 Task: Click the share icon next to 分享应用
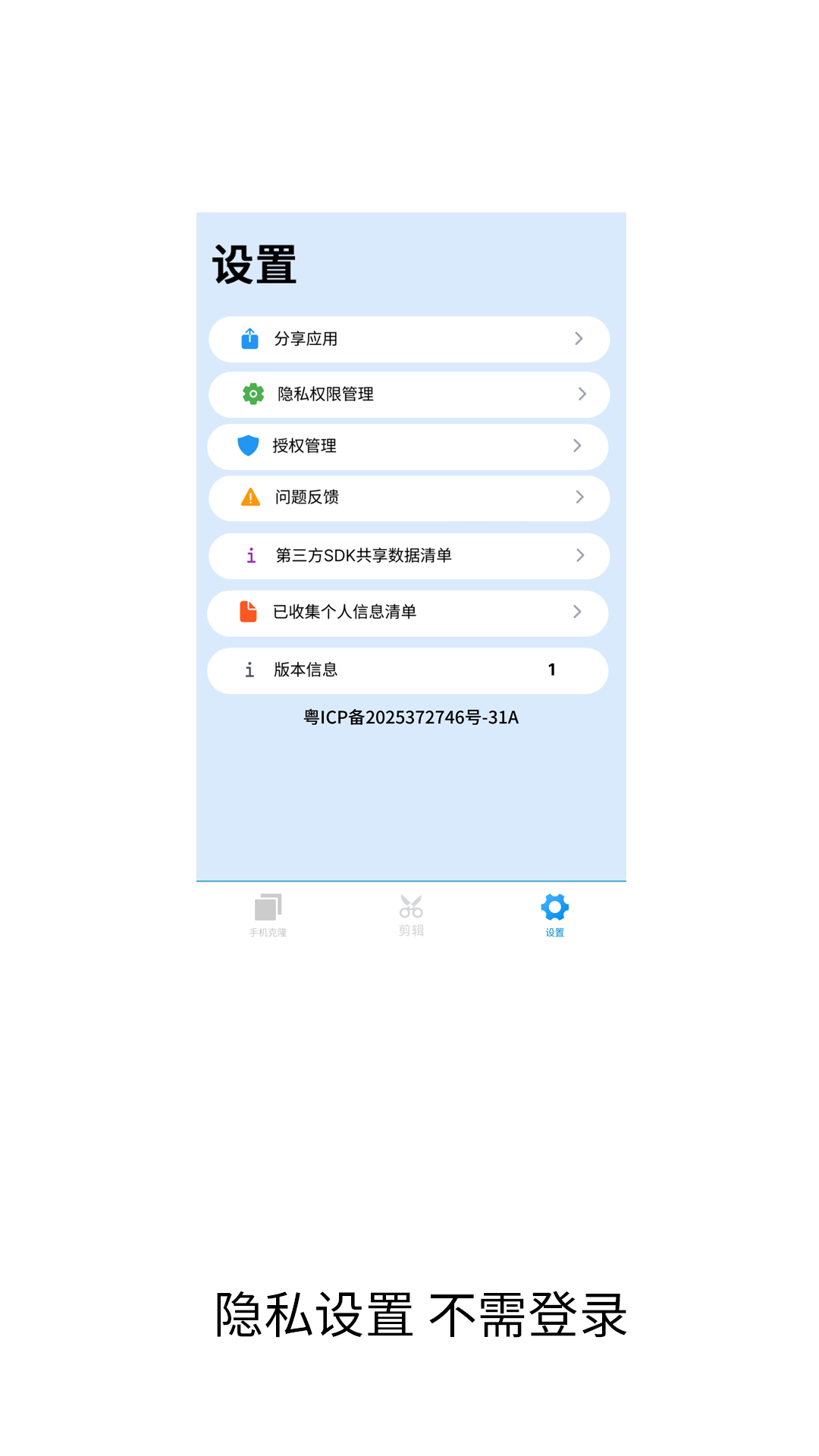[250, 339]
